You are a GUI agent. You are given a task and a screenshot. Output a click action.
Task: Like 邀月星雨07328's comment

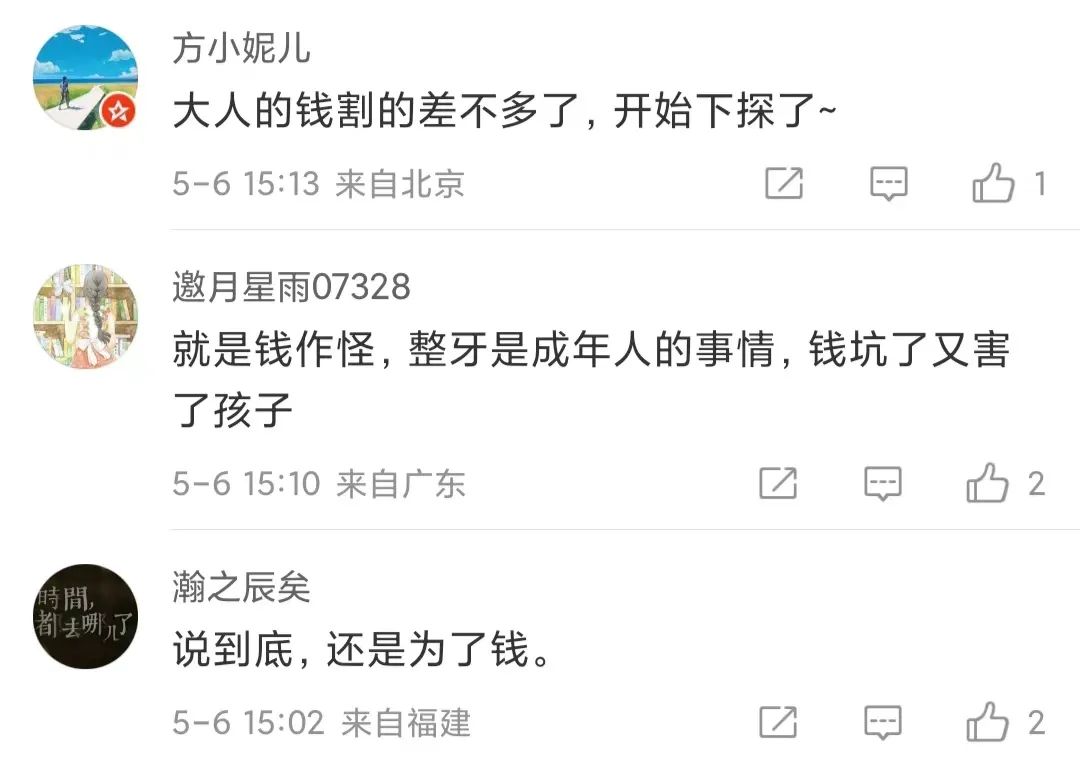988,483
